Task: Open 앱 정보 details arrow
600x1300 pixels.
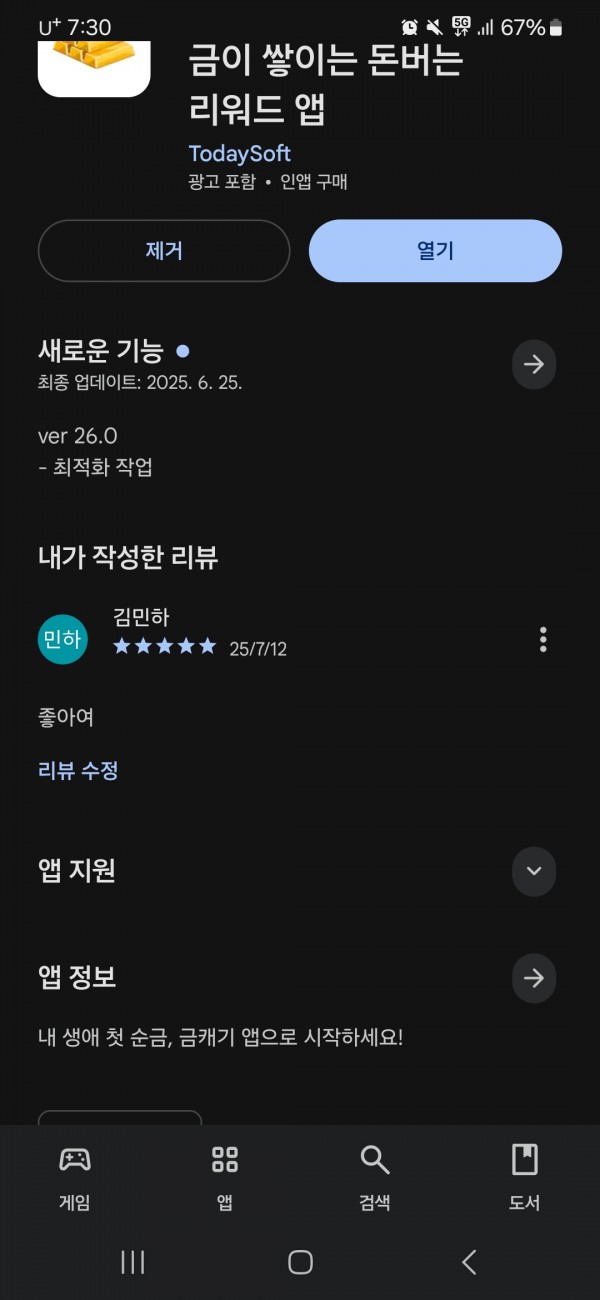Action: [x=534, y=978]
